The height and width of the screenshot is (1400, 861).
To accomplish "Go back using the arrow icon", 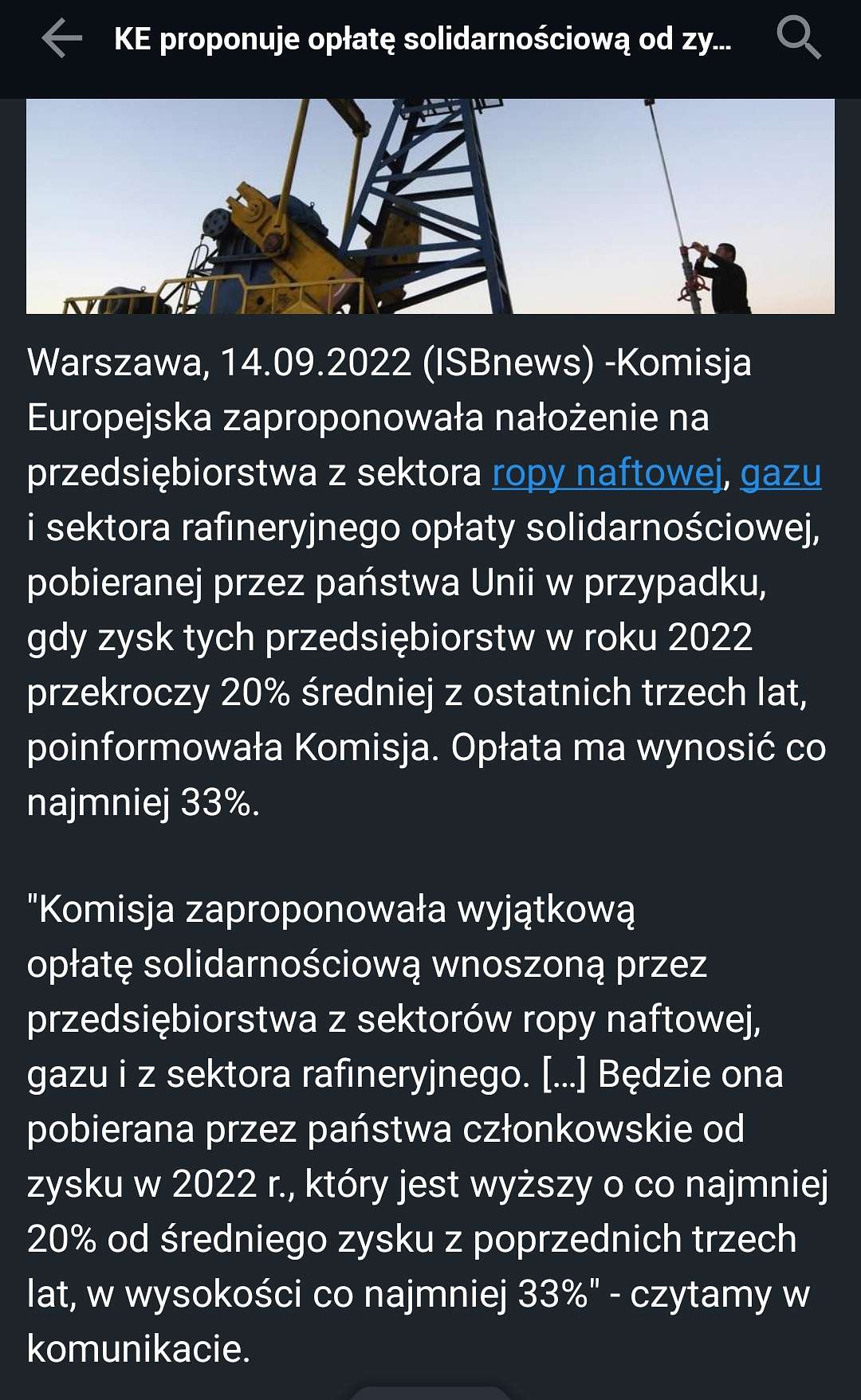I will (x=61, y=38).
